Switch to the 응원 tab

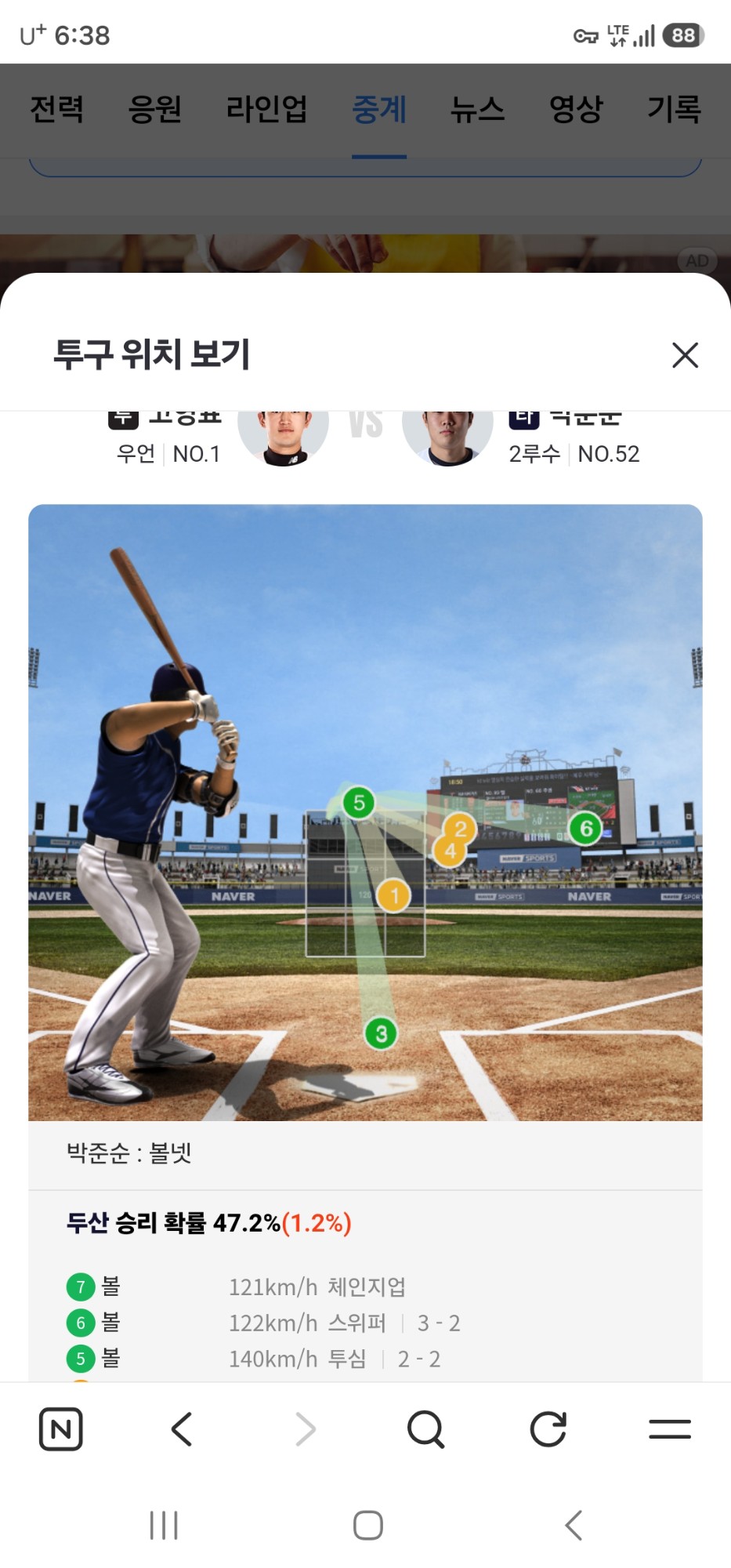click(x=155, y=109)
